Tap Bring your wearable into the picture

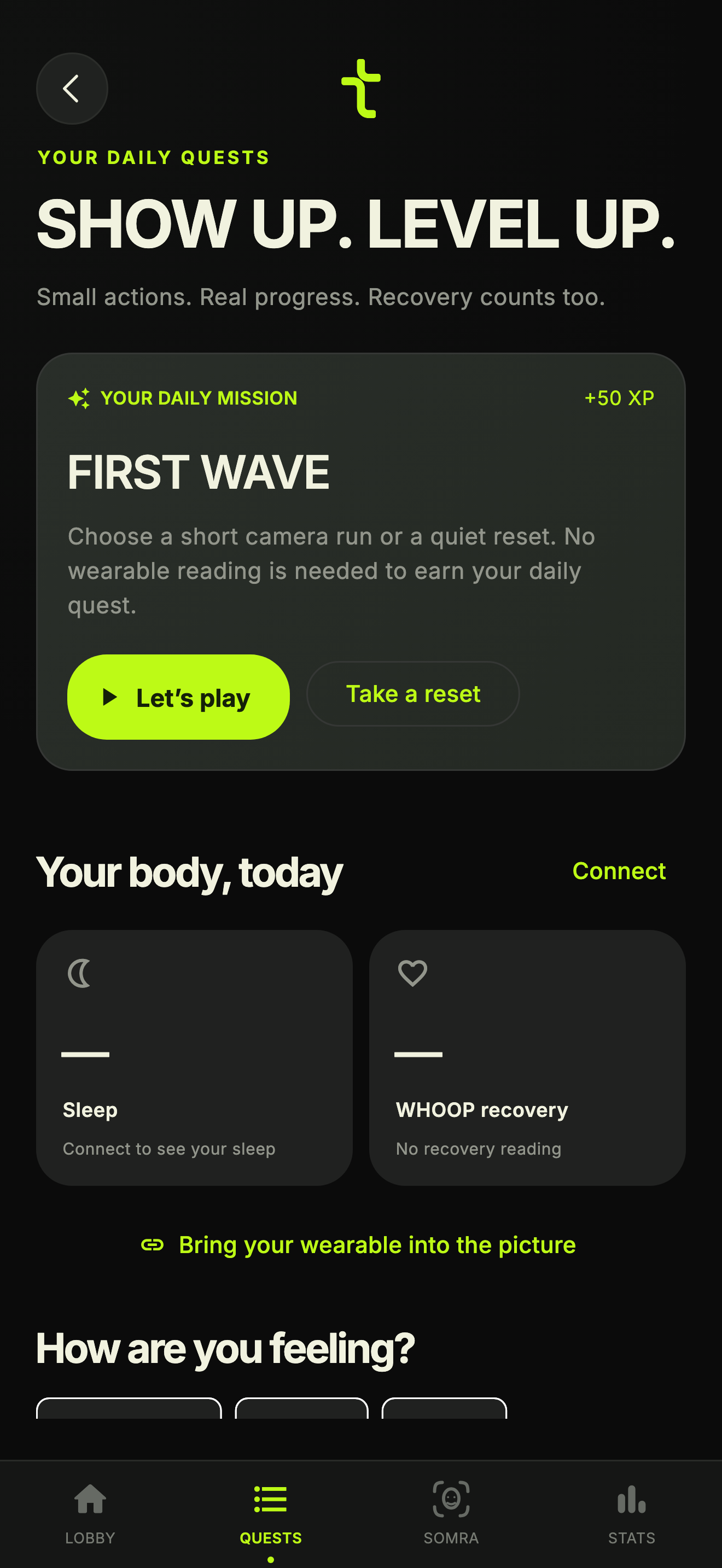click(358, 1245)
